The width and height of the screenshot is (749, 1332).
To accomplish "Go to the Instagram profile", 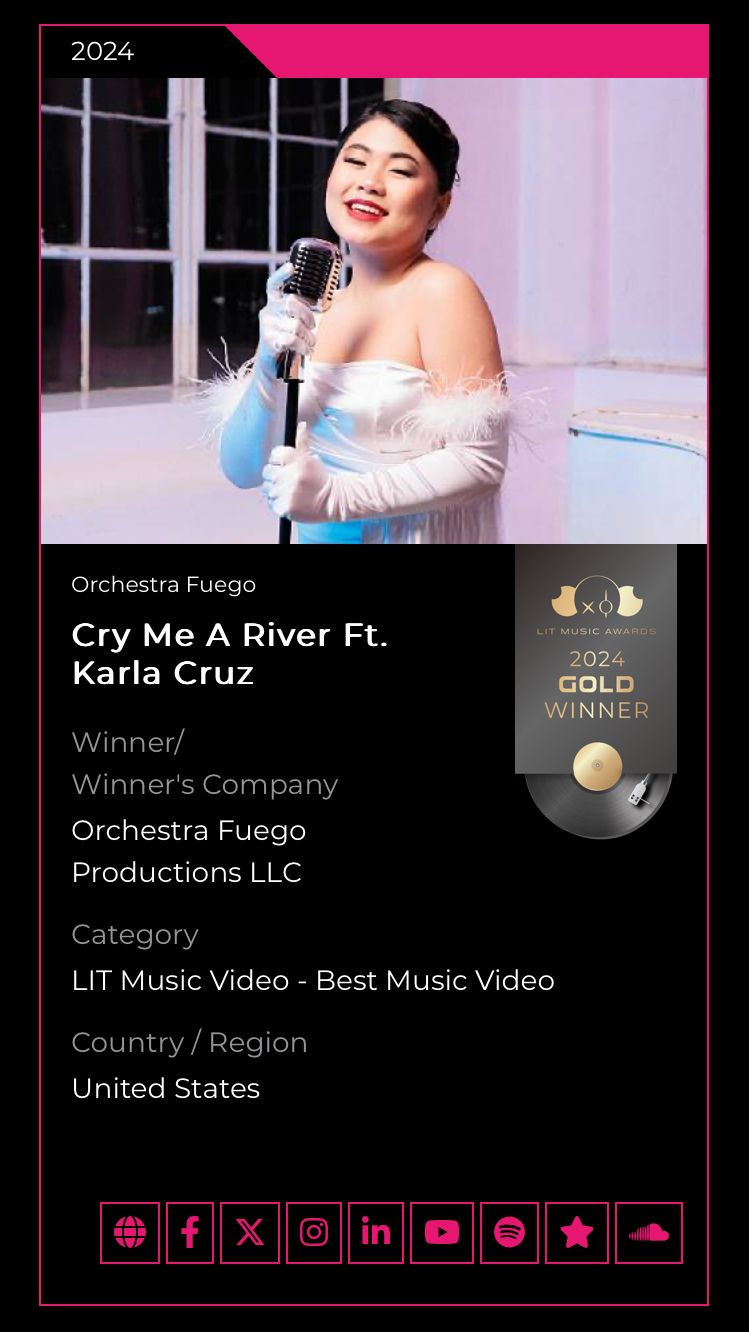I will (314, 1233).
